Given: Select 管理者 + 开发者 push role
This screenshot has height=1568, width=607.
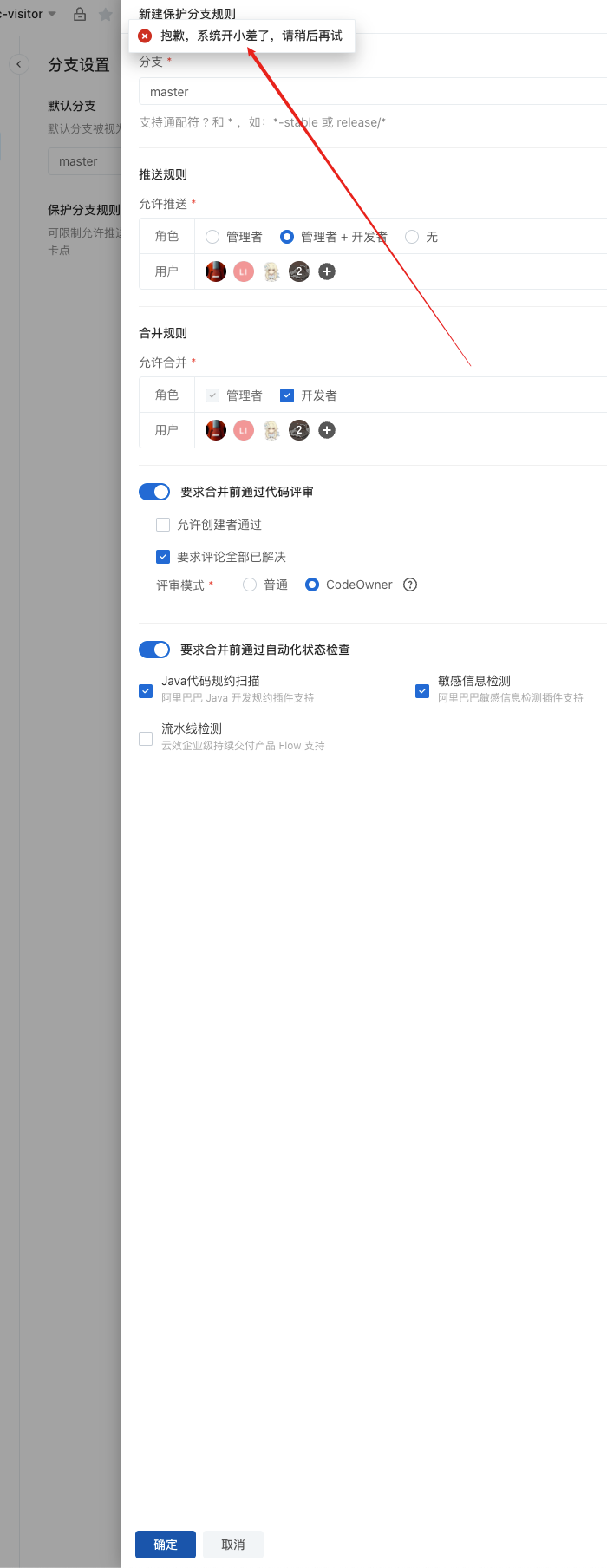Looking at the screenshot, I should click(287, 237).
